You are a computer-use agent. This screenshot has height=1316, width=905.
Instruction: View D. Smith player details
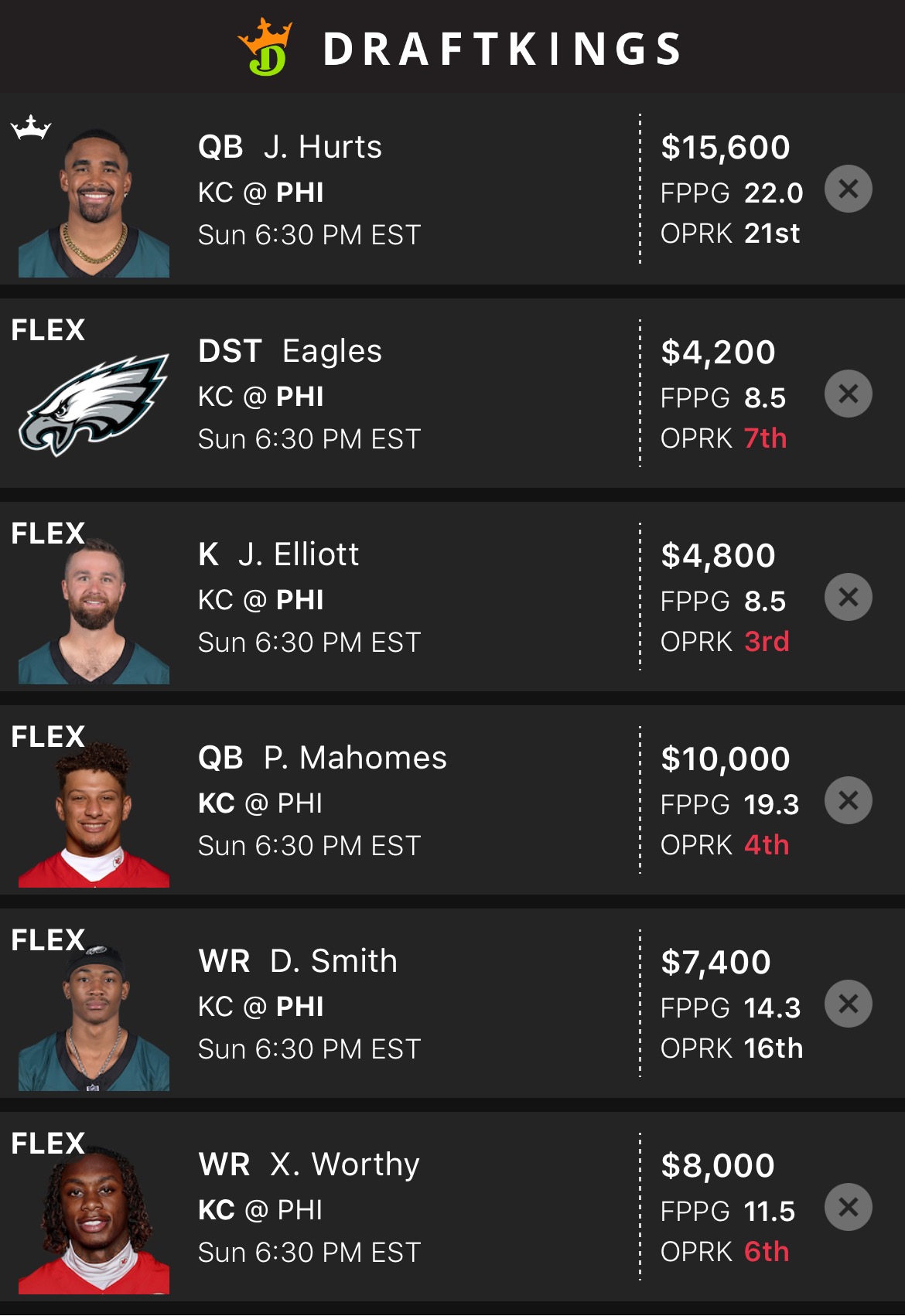[x=333, y=961]
